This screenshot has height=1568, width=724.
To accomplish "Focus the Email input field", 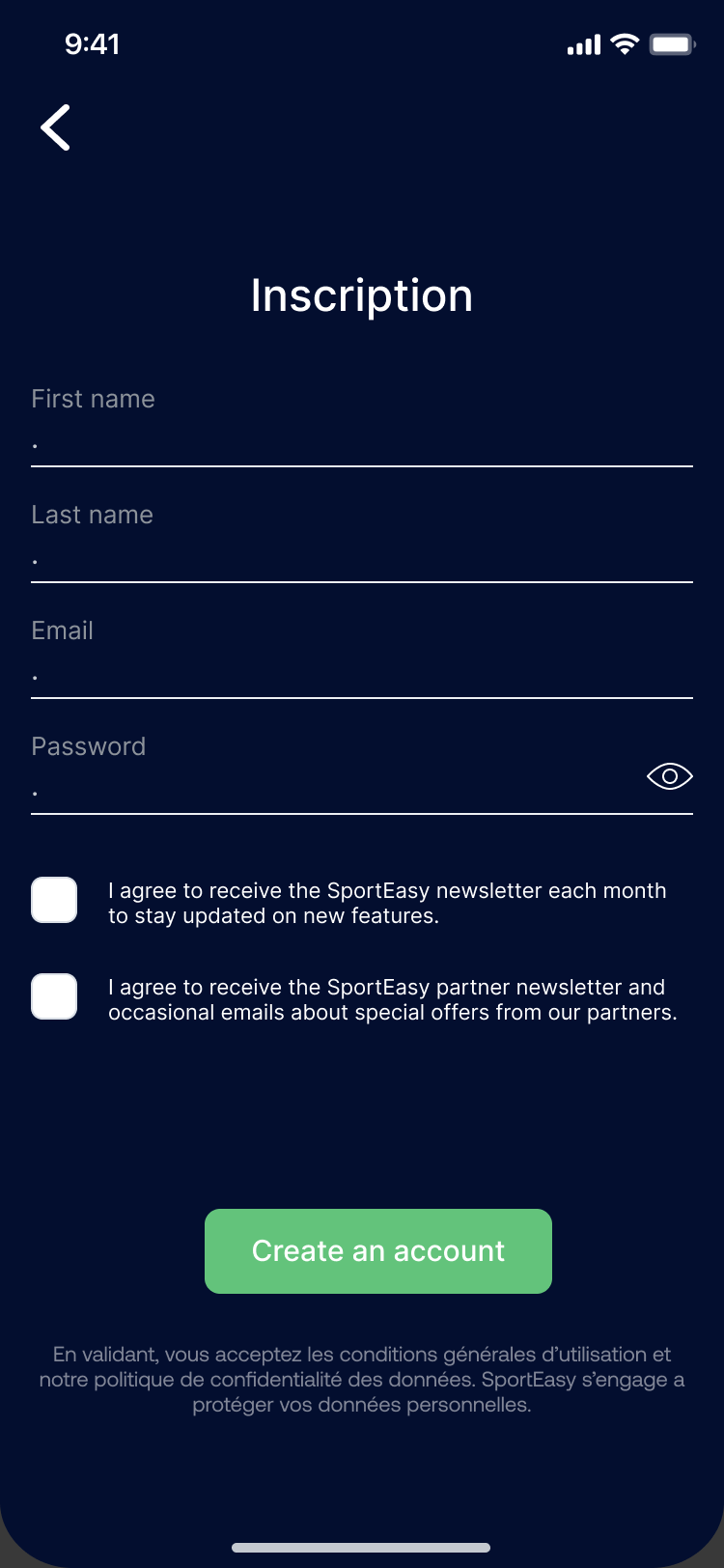I will coord(362,678).
